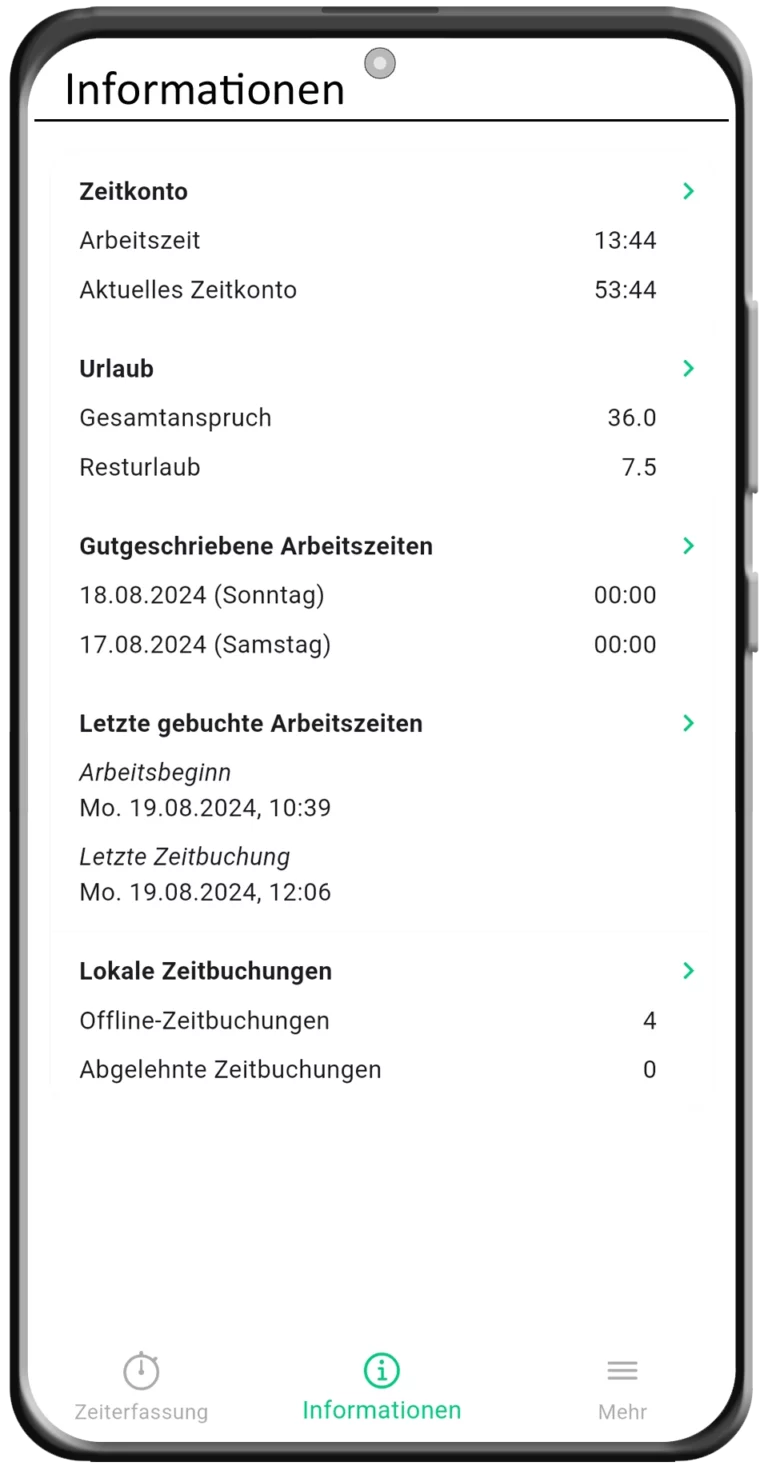Click the green chevron beside Zeitkonto
Image resolution: width=768 pixels, height=1466 pixels.
tap(688, 191)
